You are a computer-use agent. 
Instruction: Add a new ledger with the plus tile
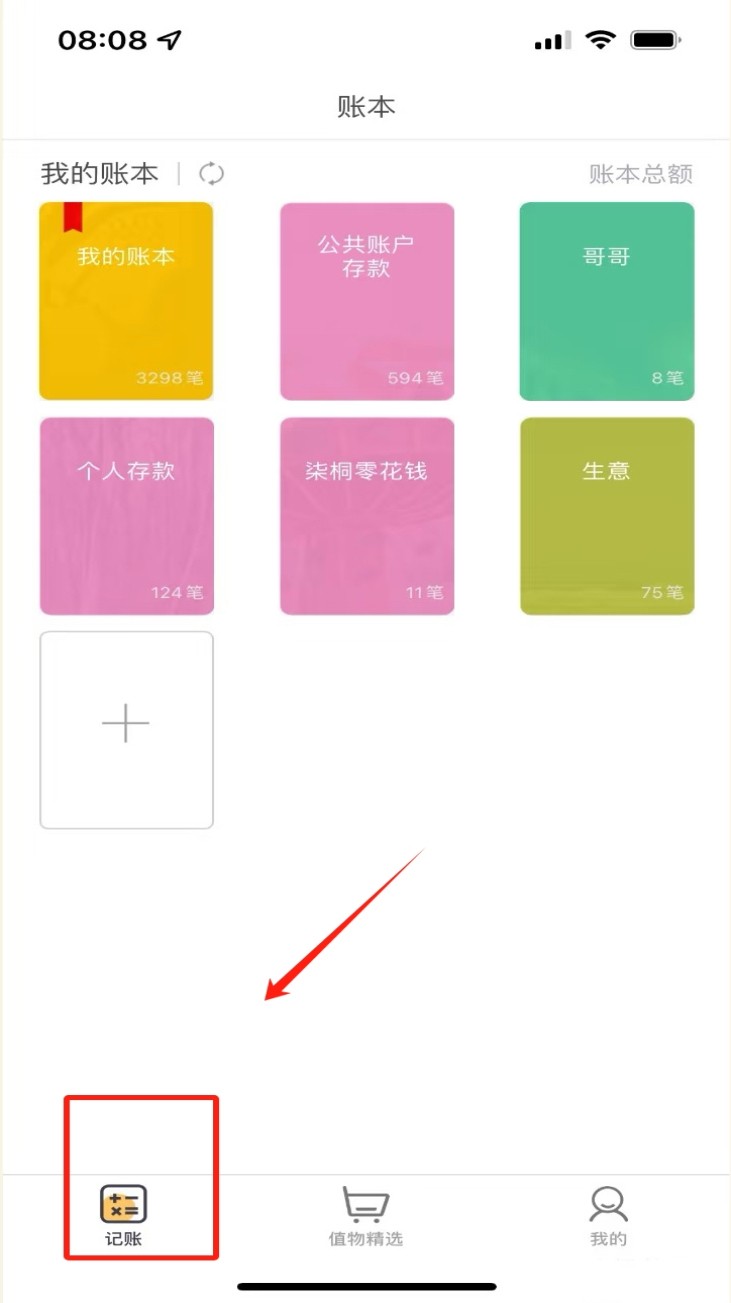126,730
